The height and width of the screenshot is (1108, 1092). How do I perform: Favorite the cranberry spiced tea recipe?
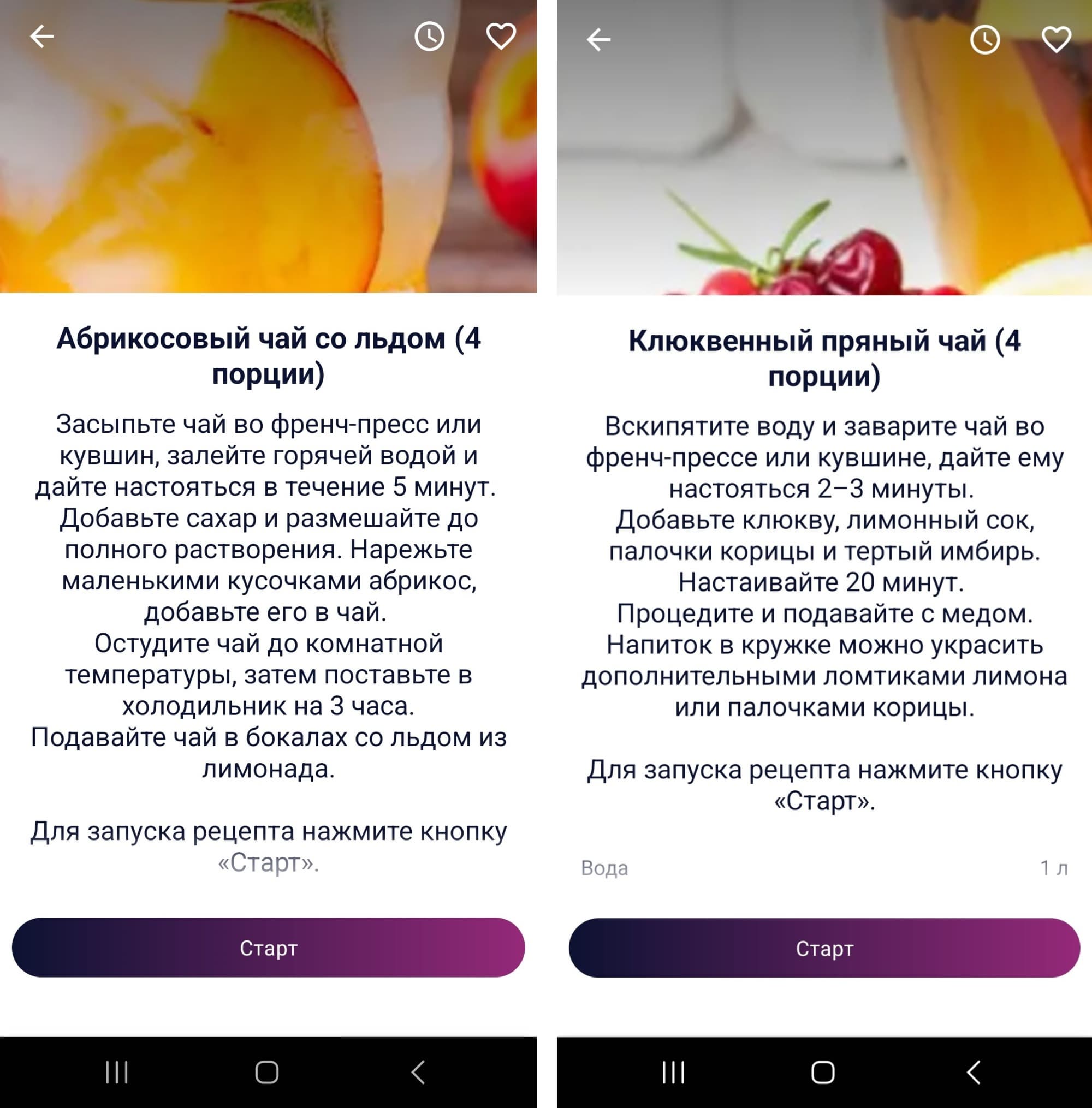point(1056,39)
